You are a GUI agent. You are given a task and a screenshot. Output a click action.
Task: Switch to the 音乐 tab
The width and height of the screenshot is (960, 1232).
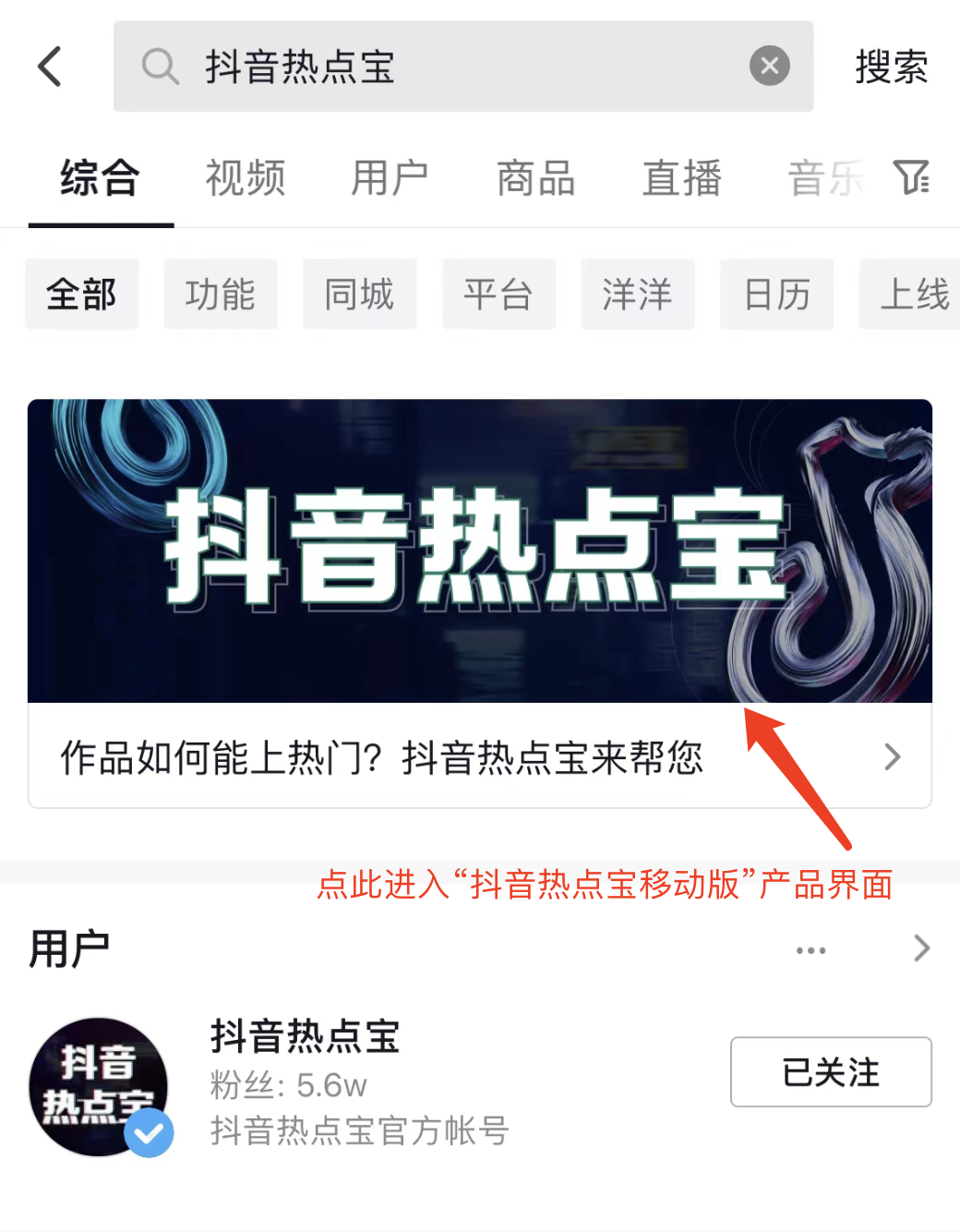click(824, 178)
